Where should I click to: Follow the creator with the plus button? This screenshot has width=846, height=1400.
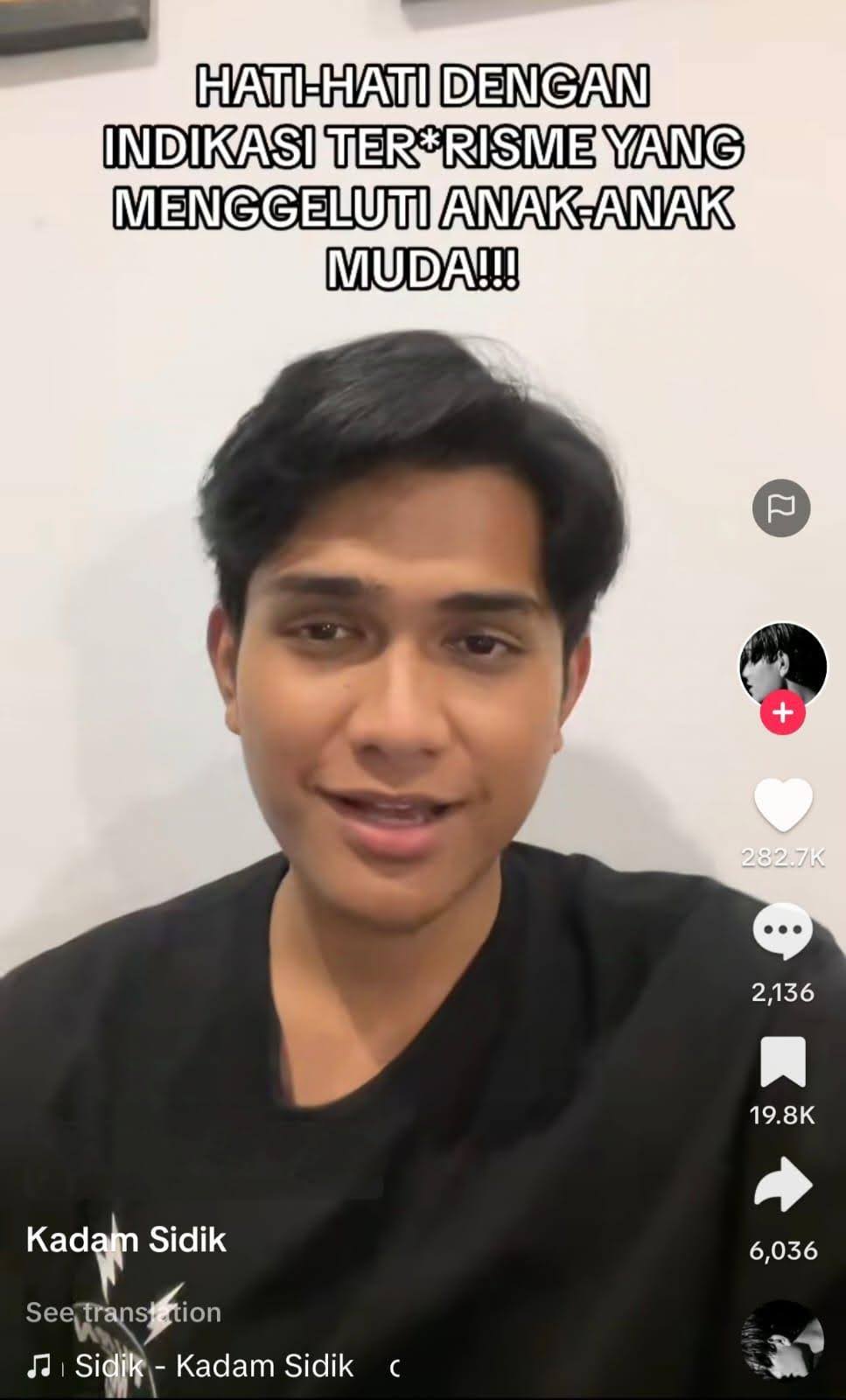(x=782, y=712)
